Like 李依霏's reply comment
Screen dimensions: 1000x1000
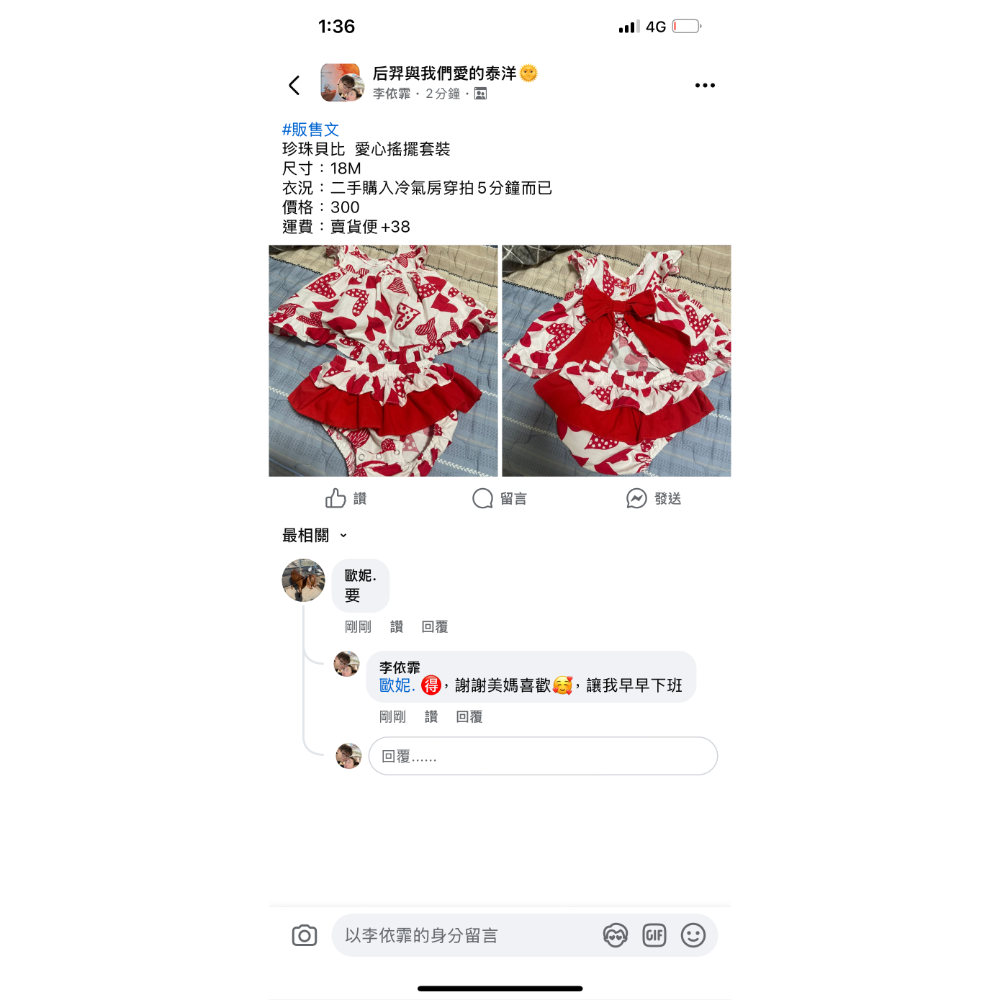431,717
